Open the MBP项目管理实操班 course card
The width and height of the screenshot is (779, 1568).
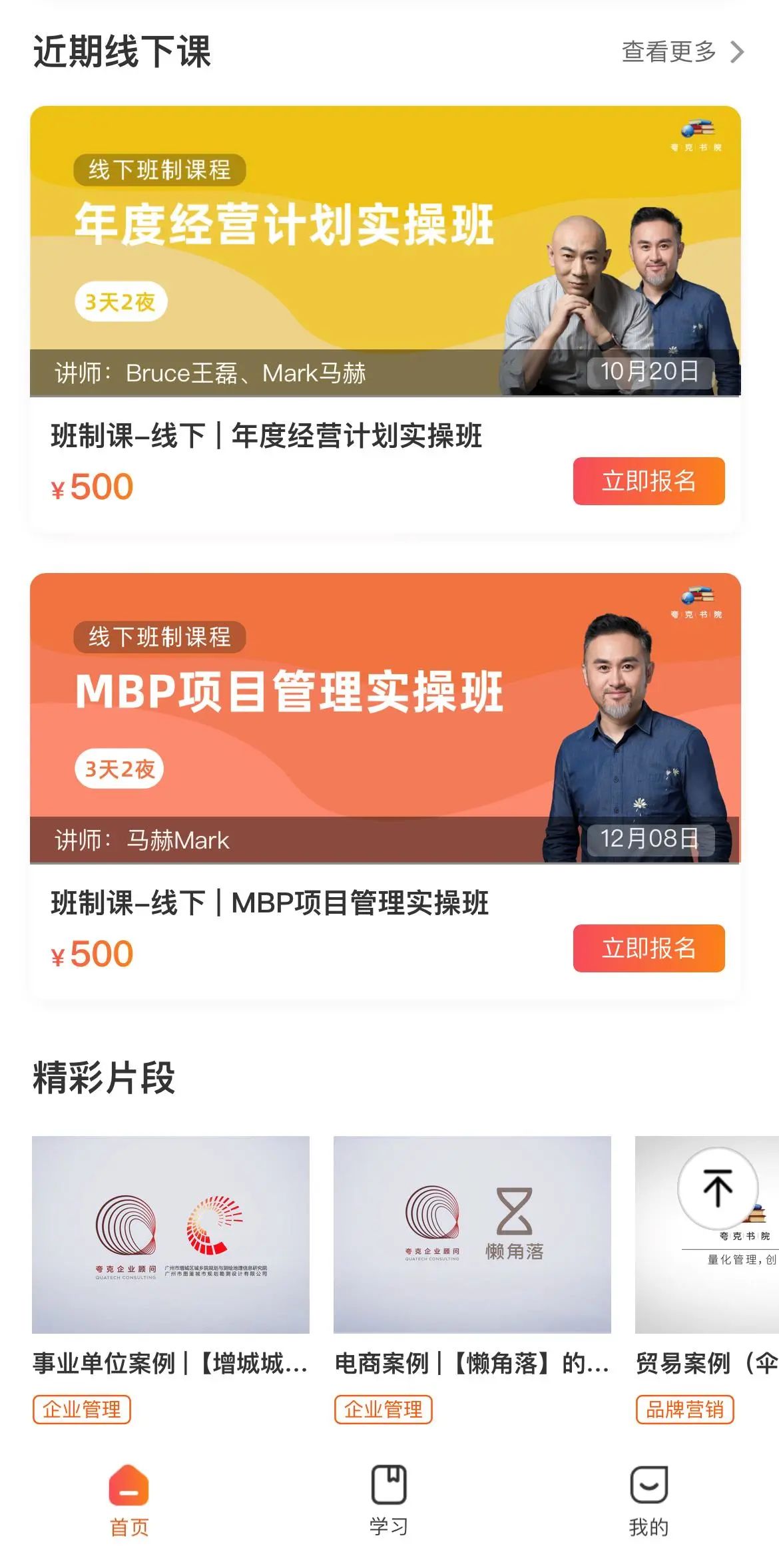click(385, 718)
